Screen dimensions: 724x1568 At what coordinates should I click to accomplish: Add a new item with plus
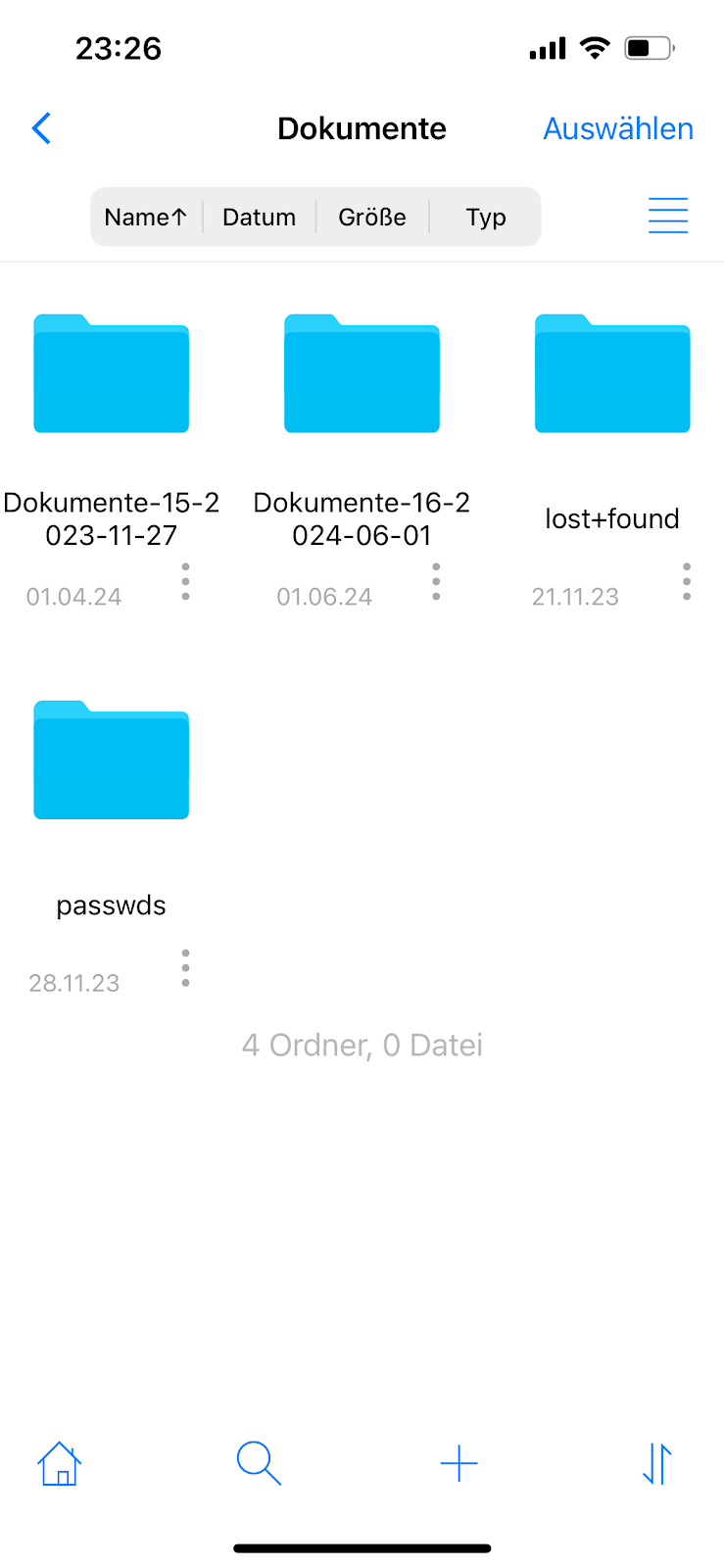pos(459,1463)
